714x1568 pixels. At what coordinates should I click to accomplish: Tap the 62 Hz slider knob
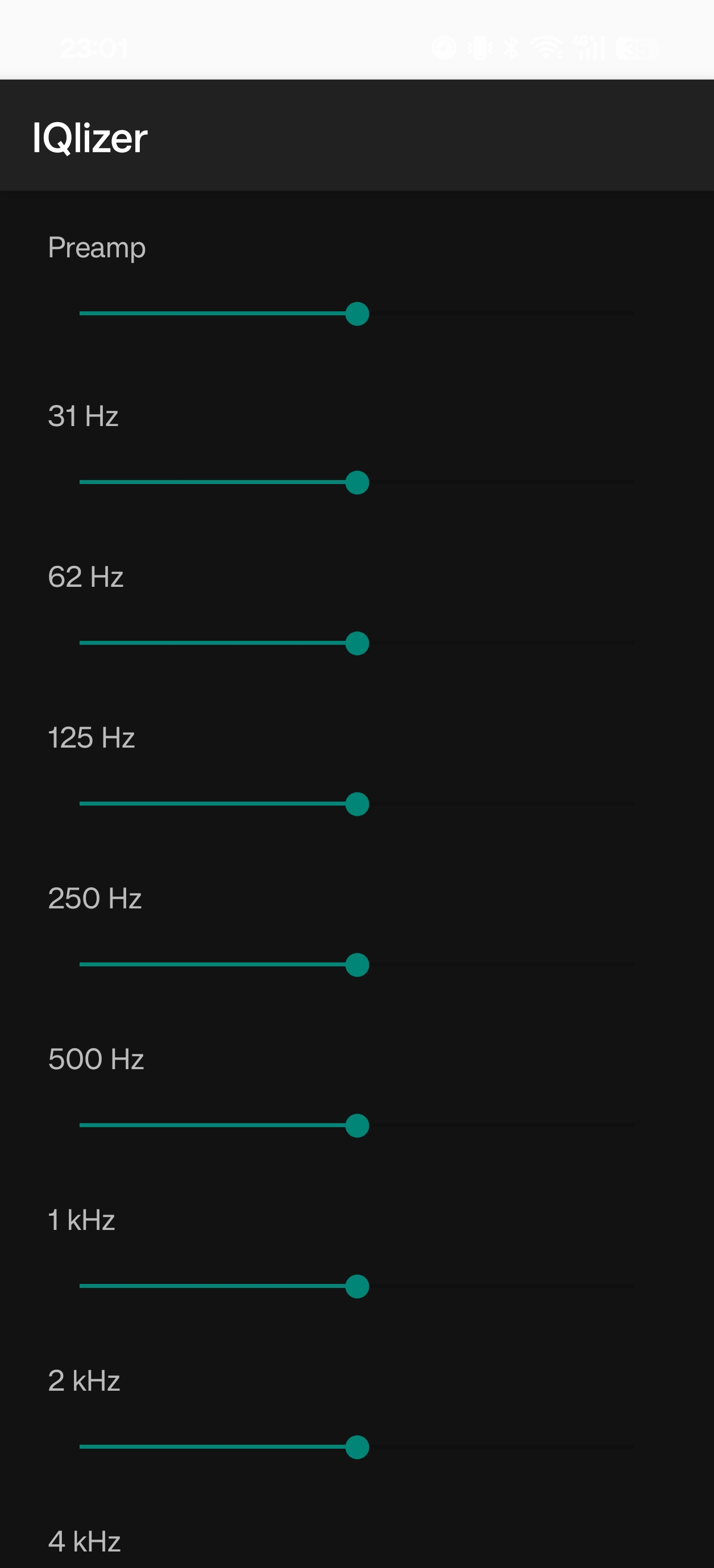tap(357, 643)
